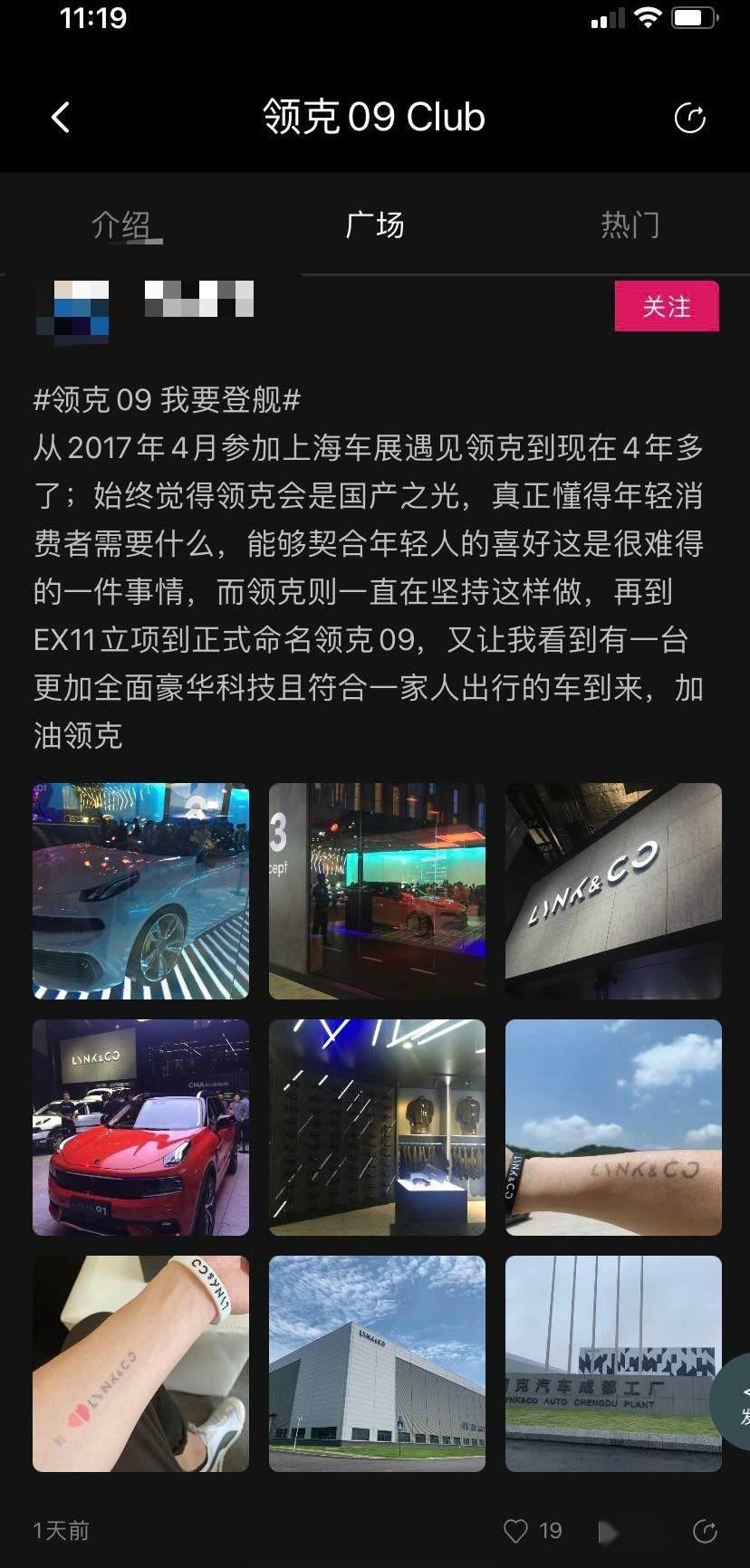Viewport: 750px width, 1568px height.
Task: Select the 广场 tab
Action: coord(374,225)
